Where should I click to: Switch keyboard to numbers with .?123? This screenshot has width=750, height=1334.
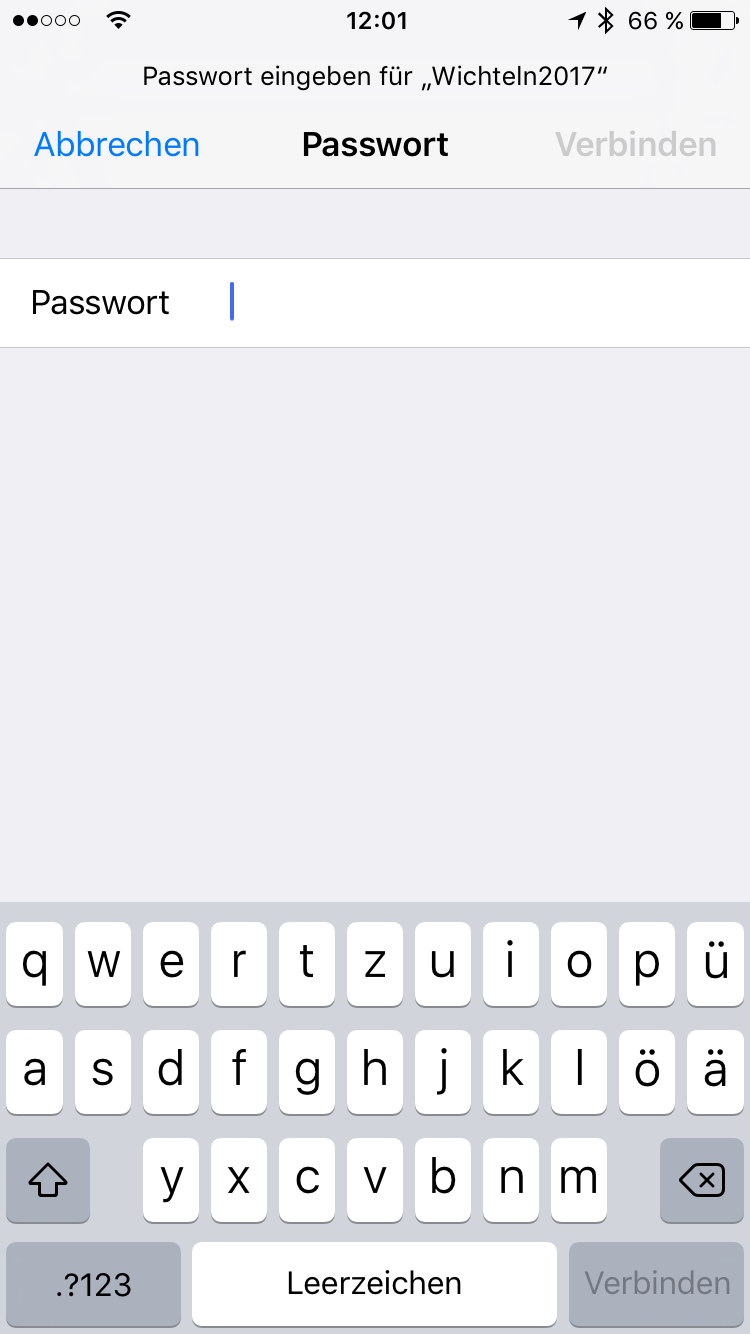(x=94, y=1284)
